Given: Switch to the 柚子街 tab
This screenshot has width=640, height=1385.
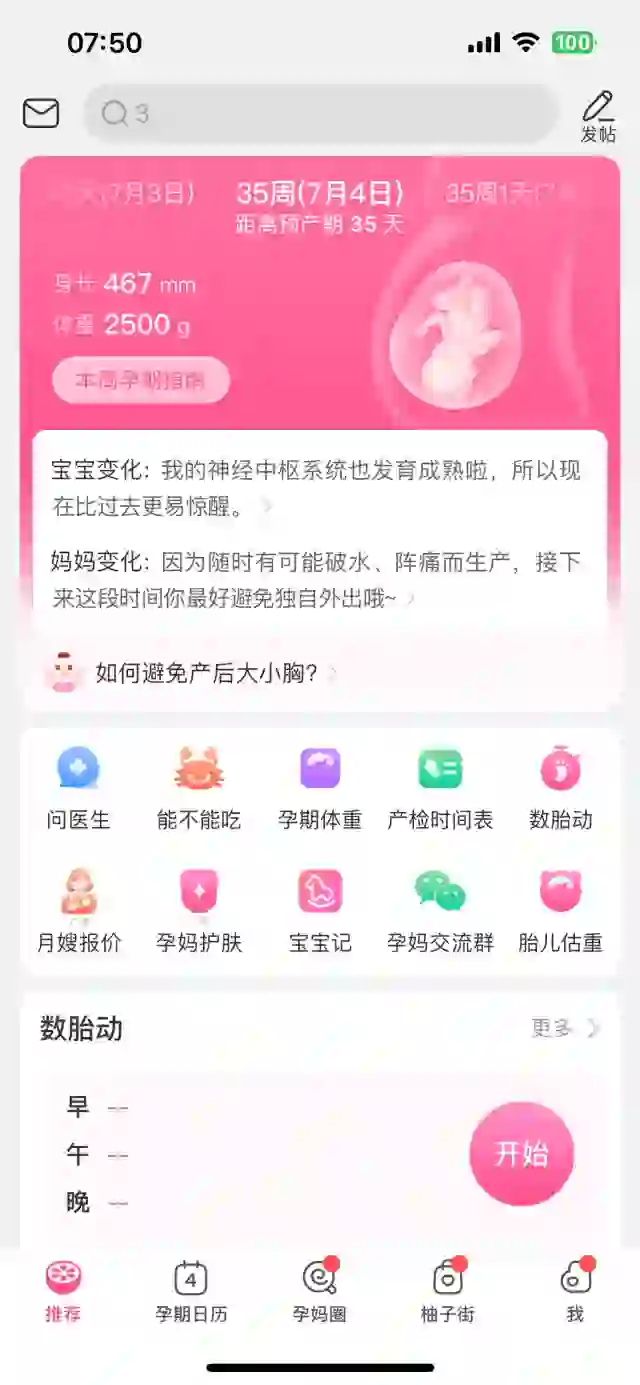Looking at the screenshot, I should (x=447, y=1292).
